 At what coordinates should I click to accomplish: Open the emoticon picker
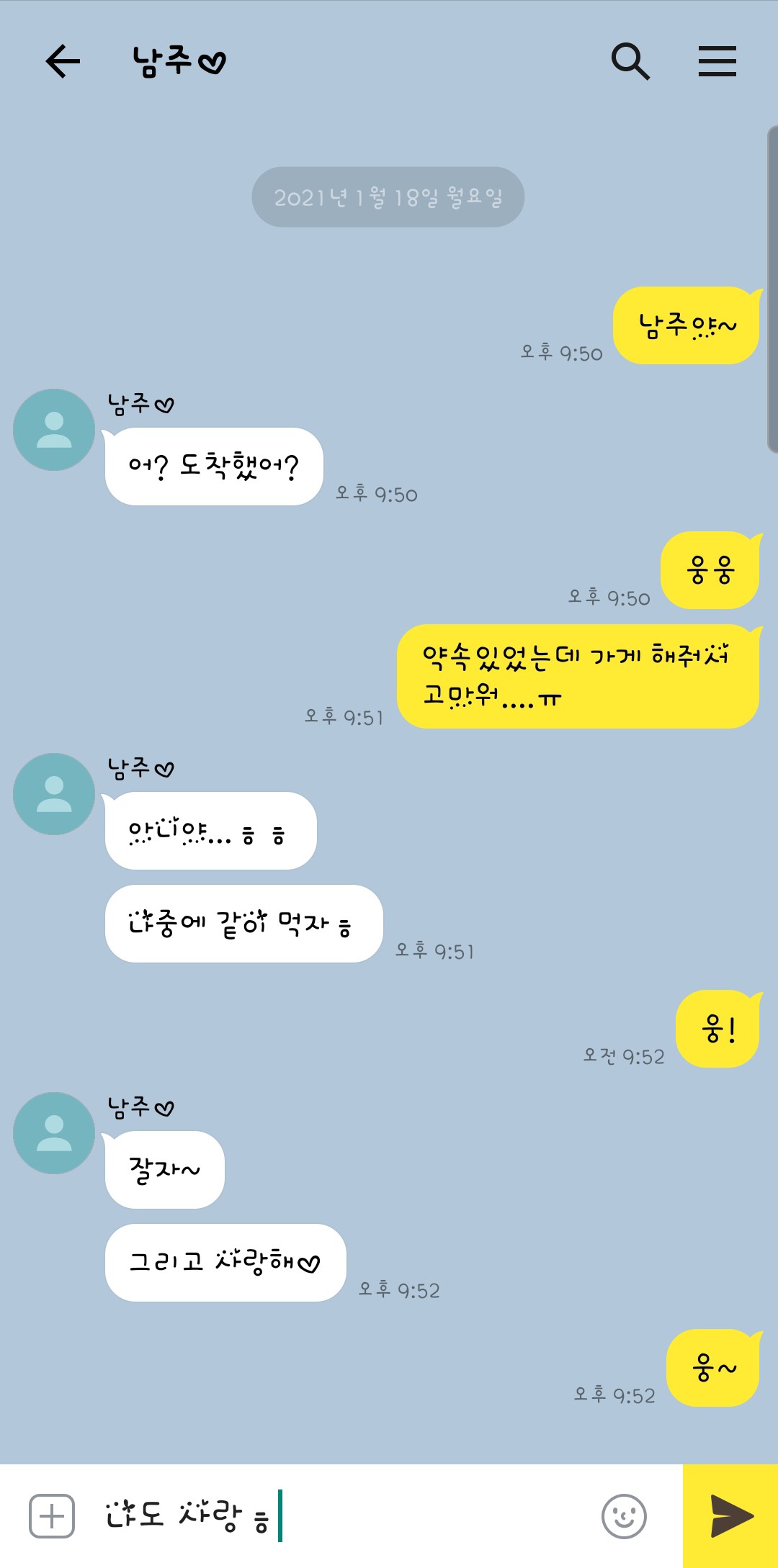click(624, 1515)
